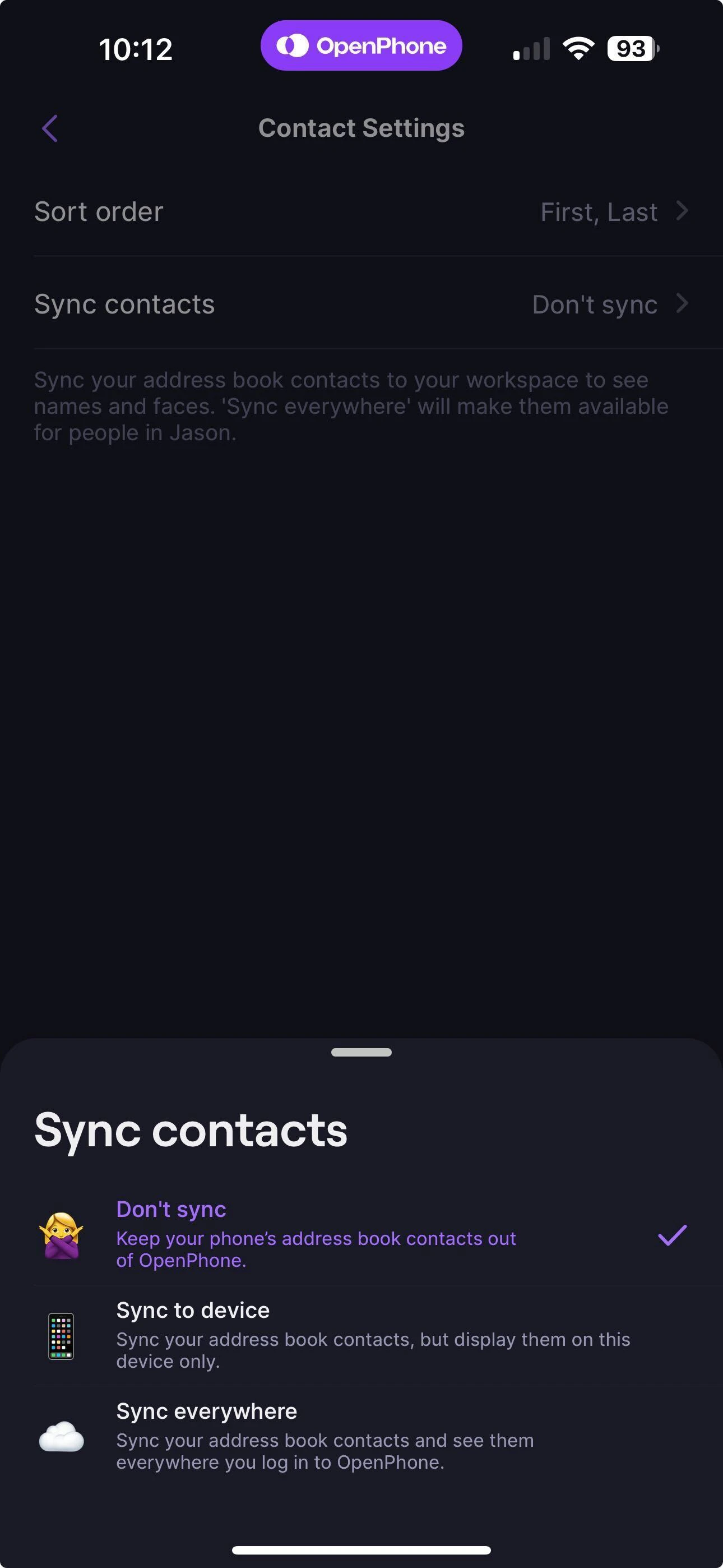Open the Contact Settings back navigation

[50, 128]
